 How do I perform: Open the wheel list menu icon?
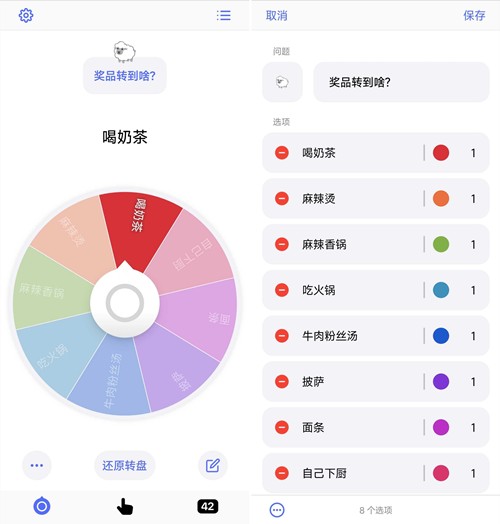[223, 15]
